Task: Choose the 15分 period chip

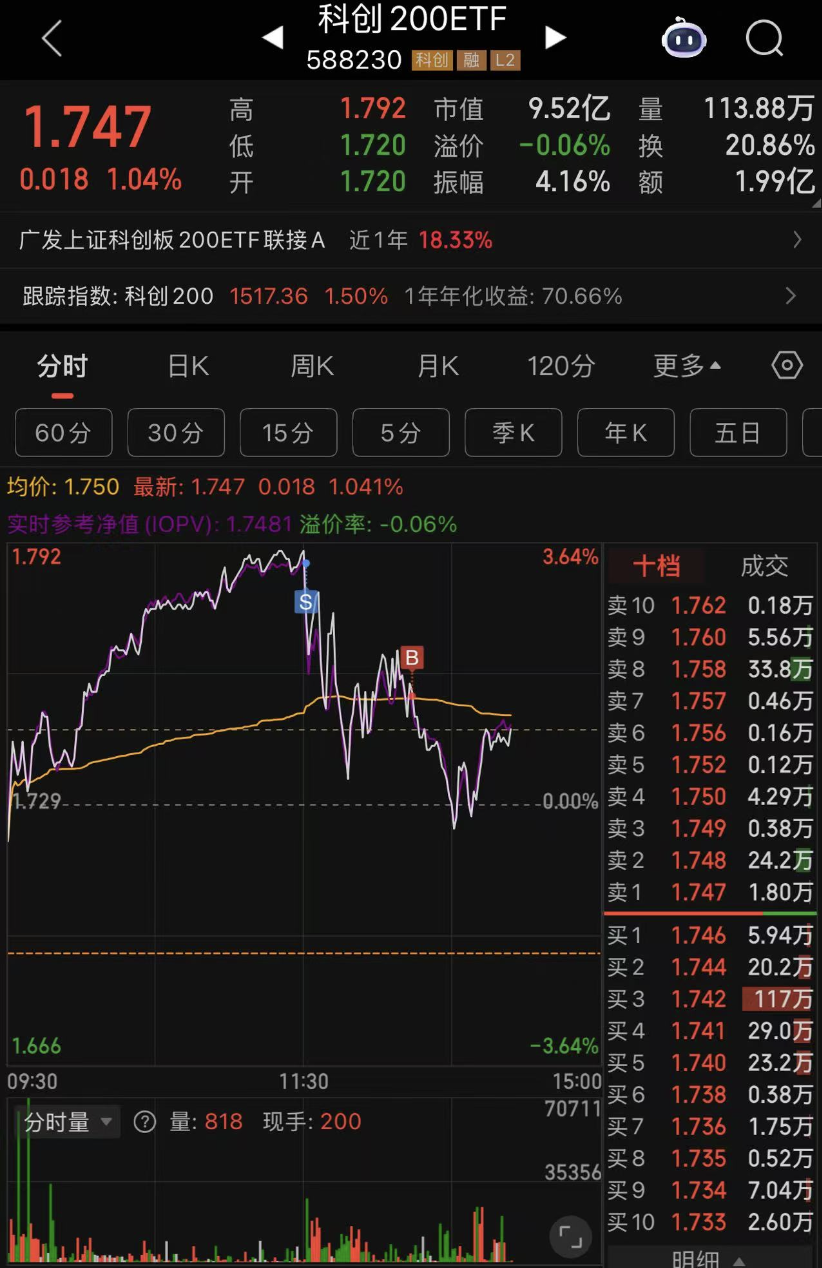Action: pos(288,433)
